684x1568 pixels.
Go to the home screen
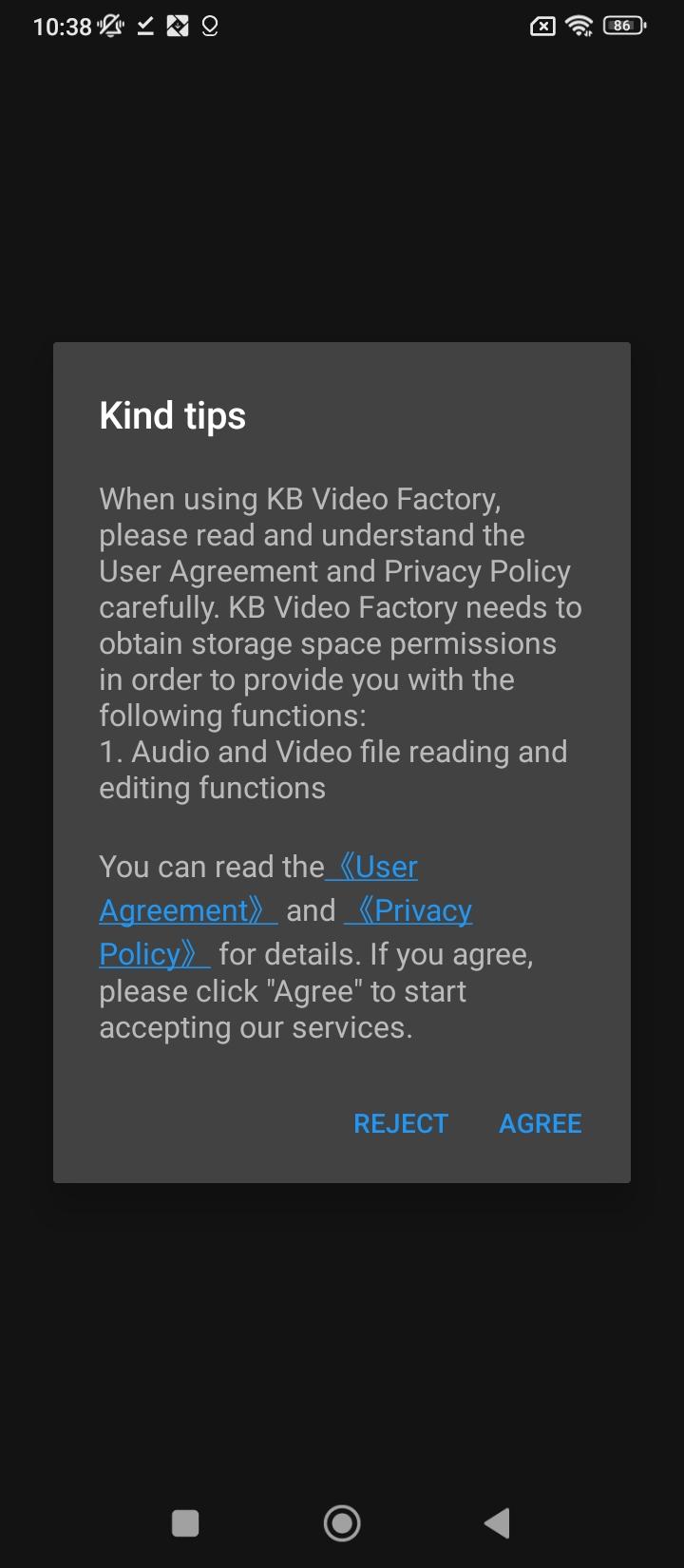[342, 1523]
